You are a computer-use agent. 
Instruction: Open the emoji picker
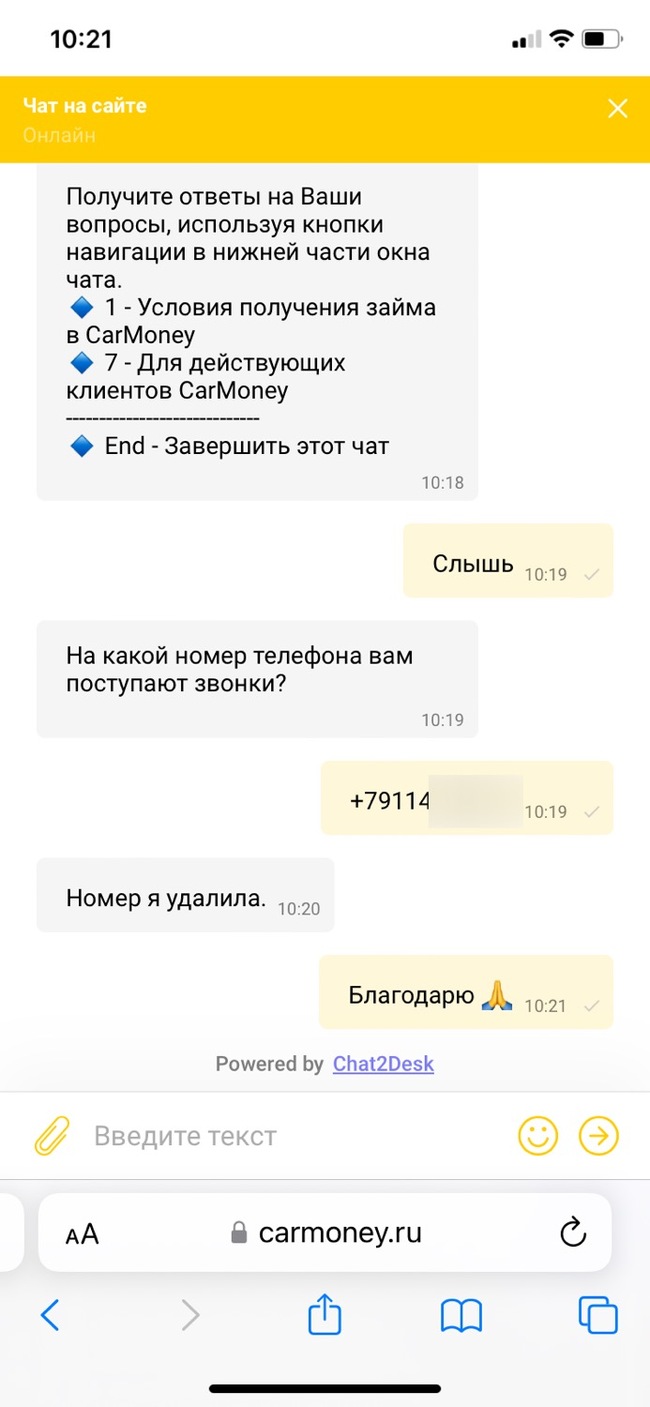click(x=537, y=1136)
